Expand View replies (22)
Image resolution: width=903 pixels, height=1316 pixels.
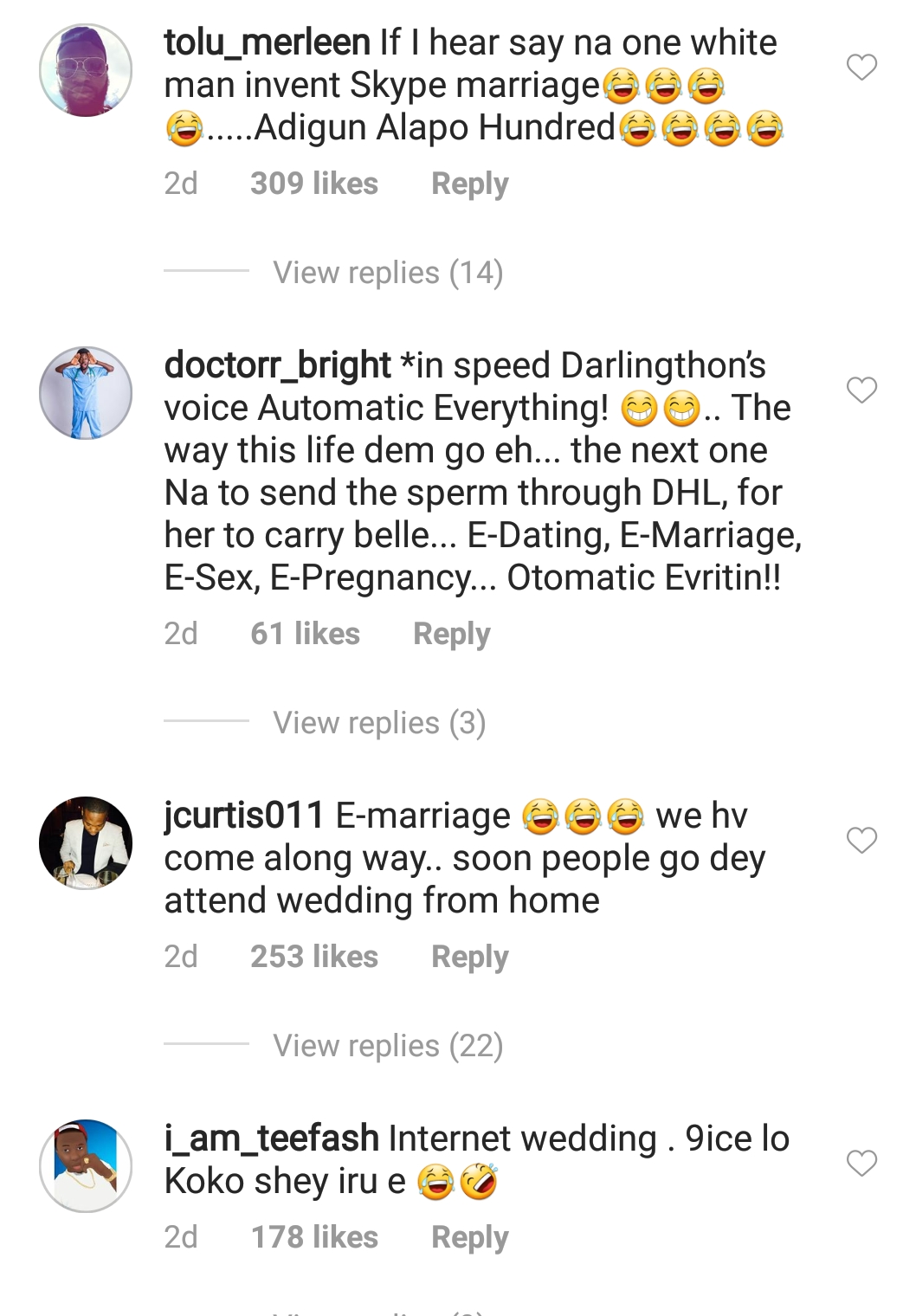pos(387,1046)
